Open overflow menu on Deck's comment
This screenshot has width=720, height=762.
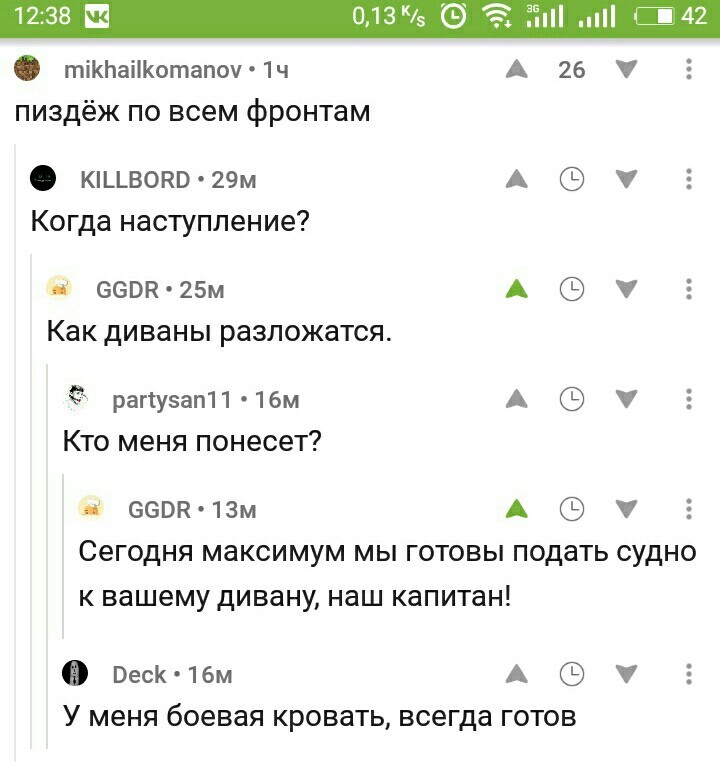click(688, 674)
